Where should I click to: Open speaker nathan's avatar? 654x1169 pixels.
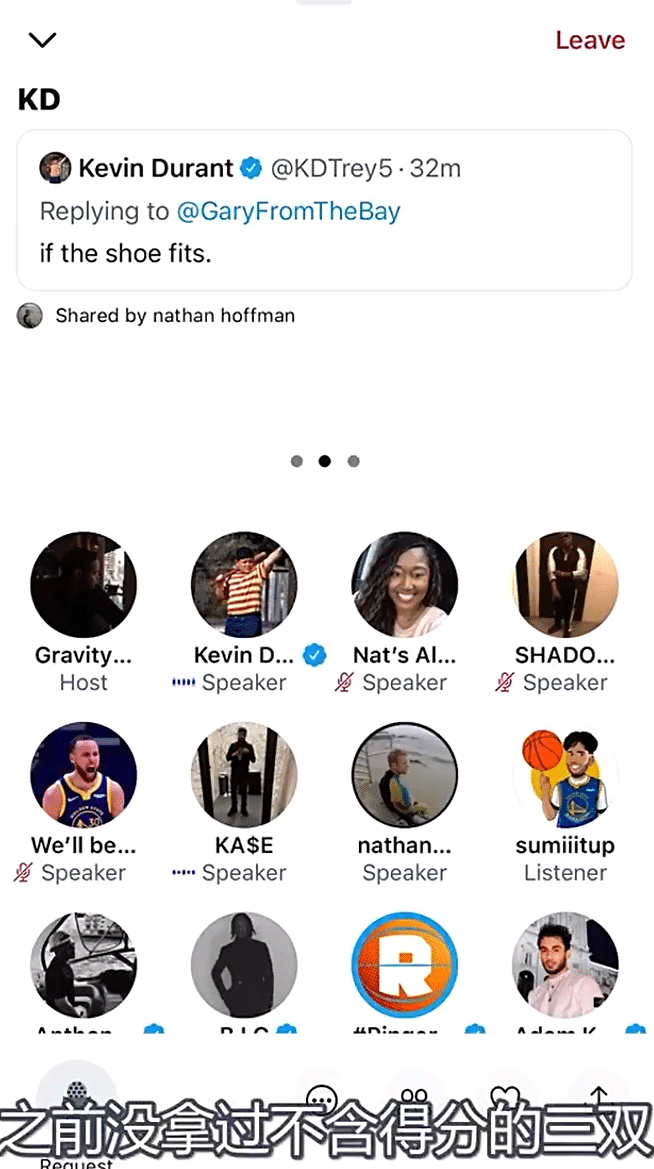coord(405,775)
